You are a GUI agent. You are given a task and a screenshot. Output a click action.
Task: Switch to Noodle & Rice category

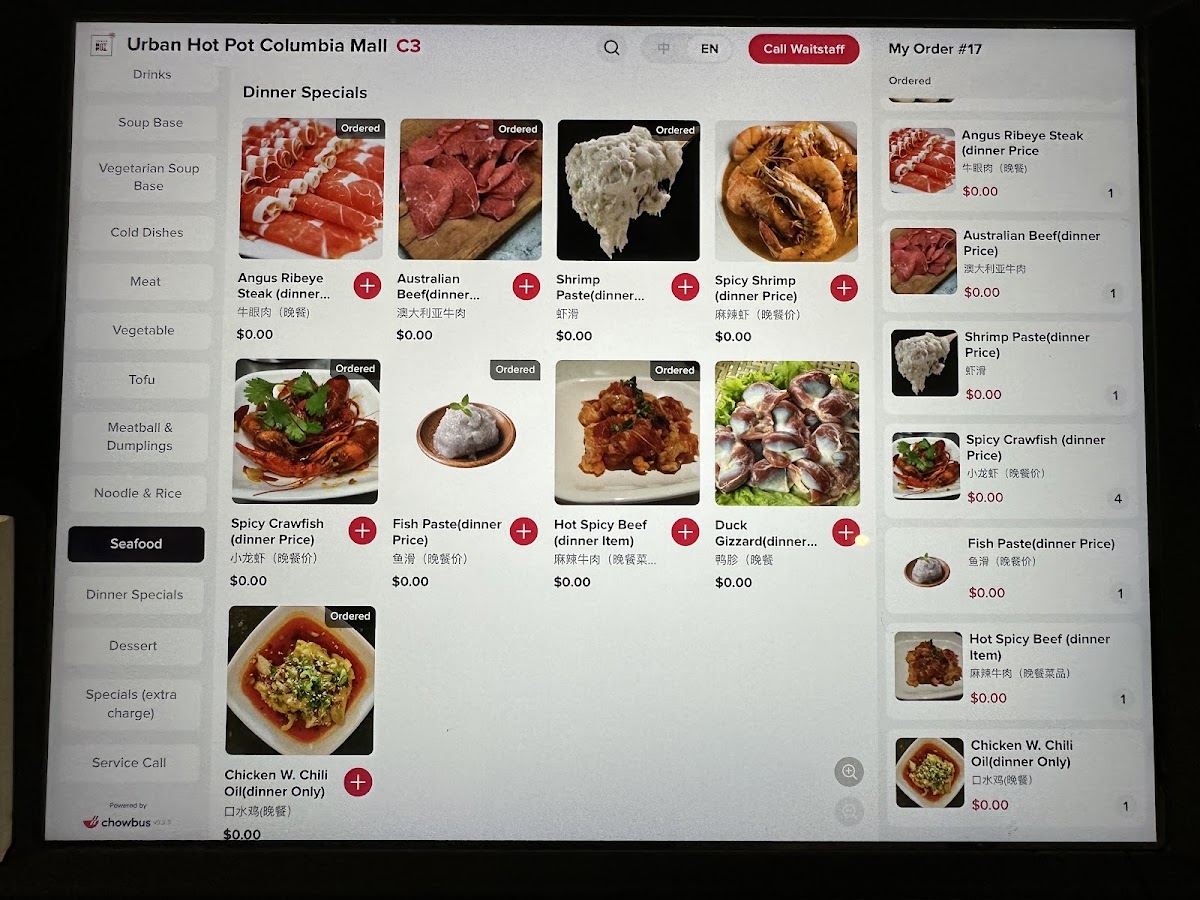pos(138,493)
